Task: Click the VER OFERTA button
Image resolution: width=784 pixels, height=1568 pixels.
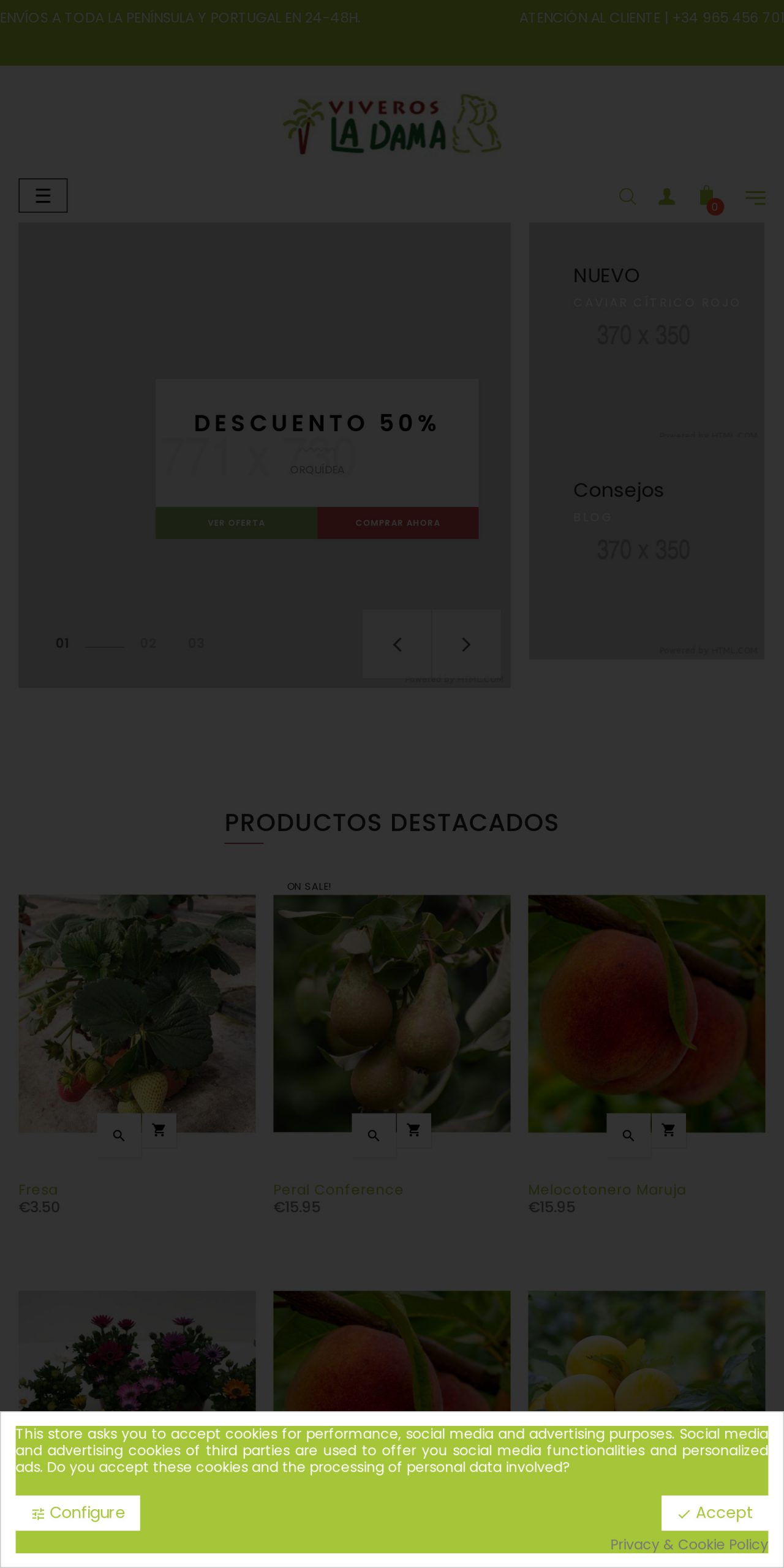Action: [236, 522]
